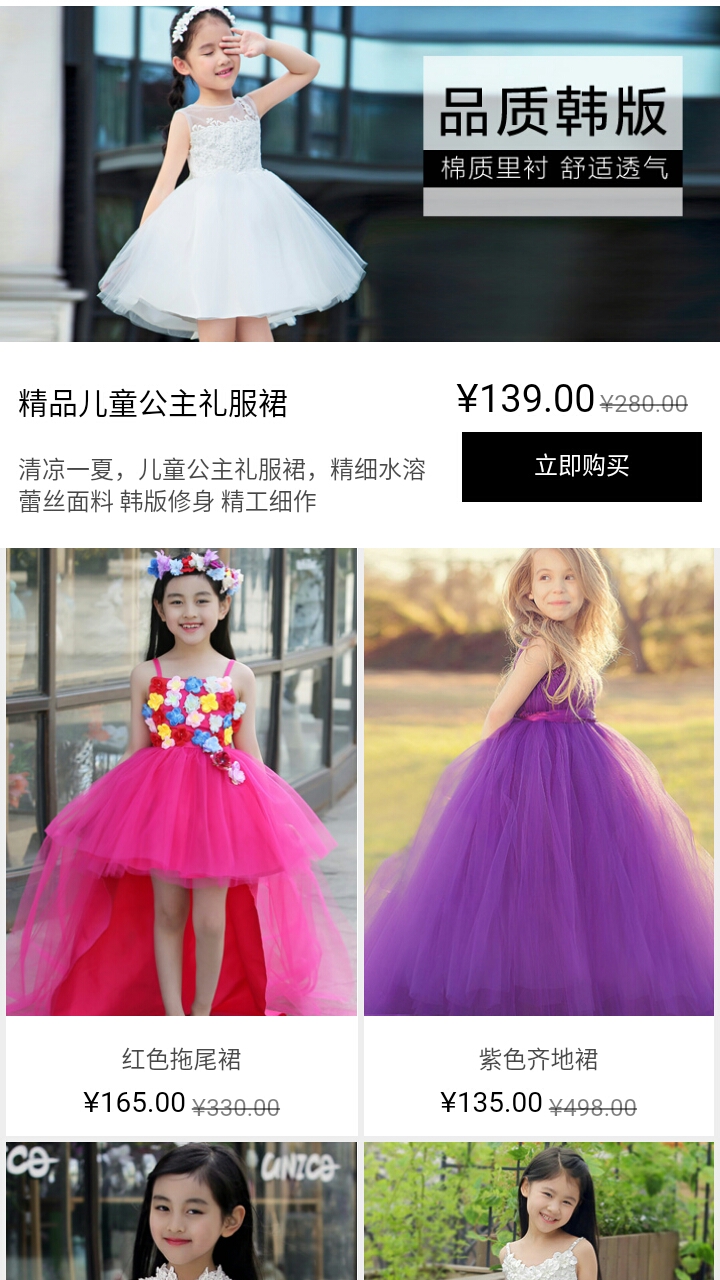
Task: Open the 品质韩版 white dress banner
Action: coord(360,172)
